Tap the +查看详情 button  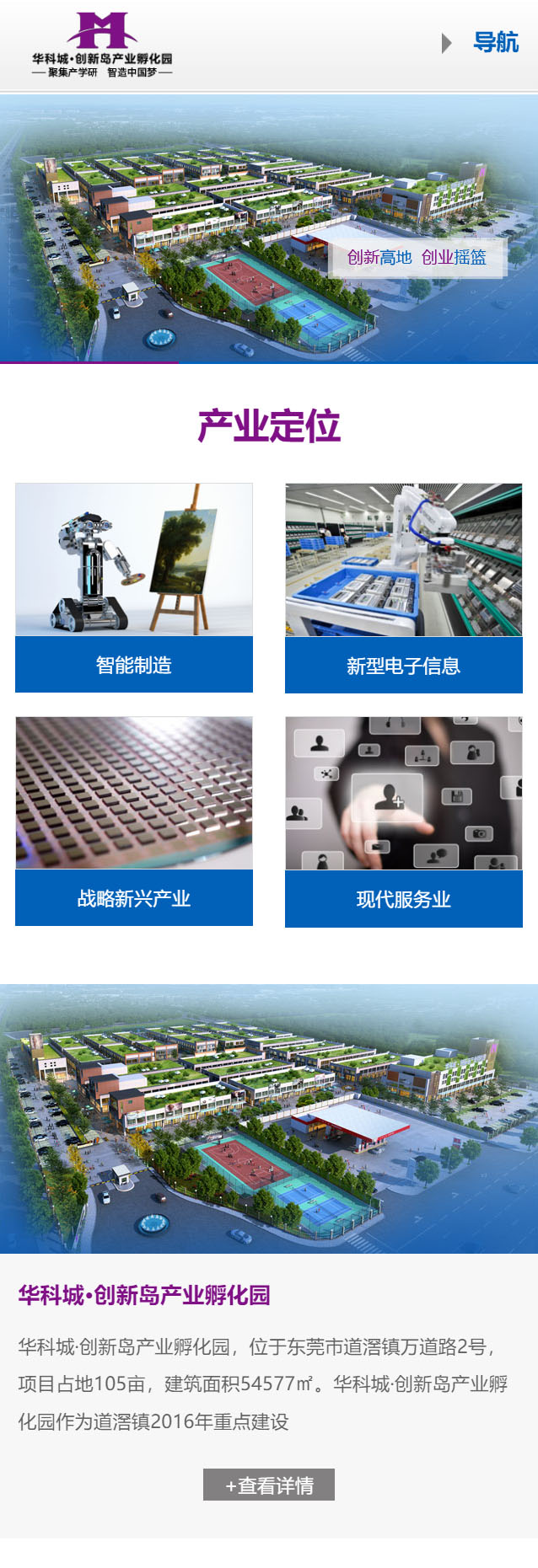(269, 1485)
